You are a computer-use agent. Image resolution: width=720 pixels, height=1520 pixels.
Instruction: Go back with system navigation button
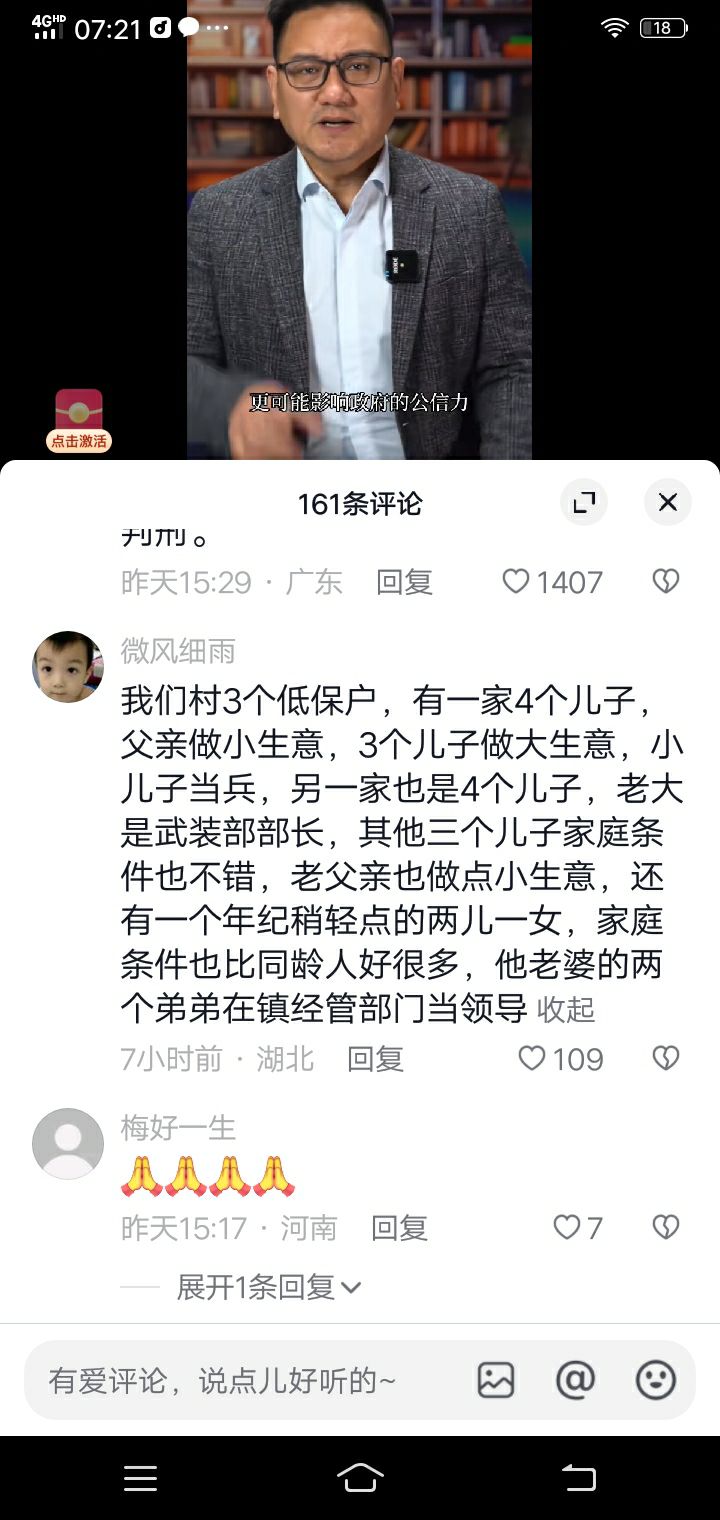coord(578,1478)
